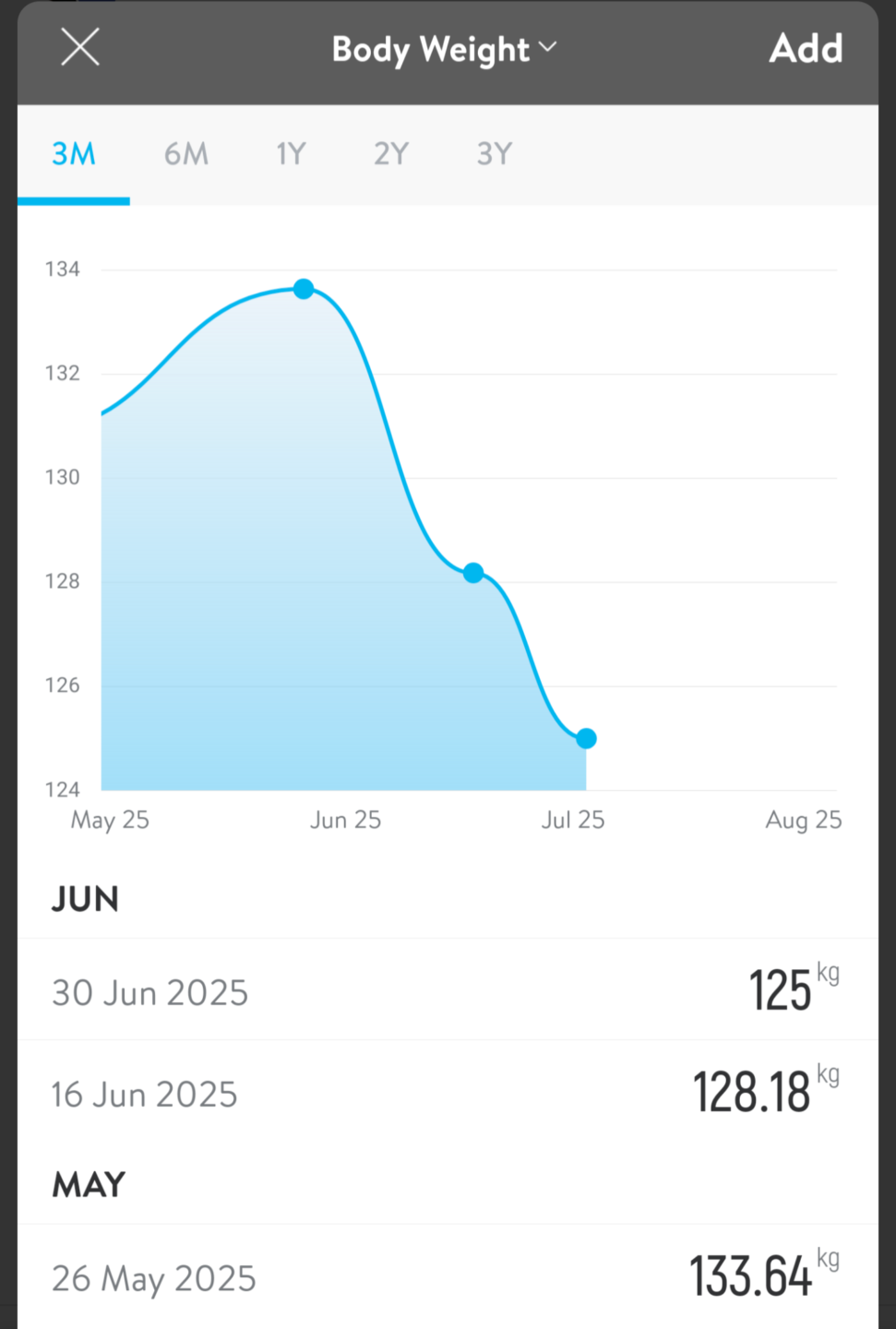This screenshot has width=896, height=1329.
Task: Close the Body Weight screen
Action: (x=80, y=47)
